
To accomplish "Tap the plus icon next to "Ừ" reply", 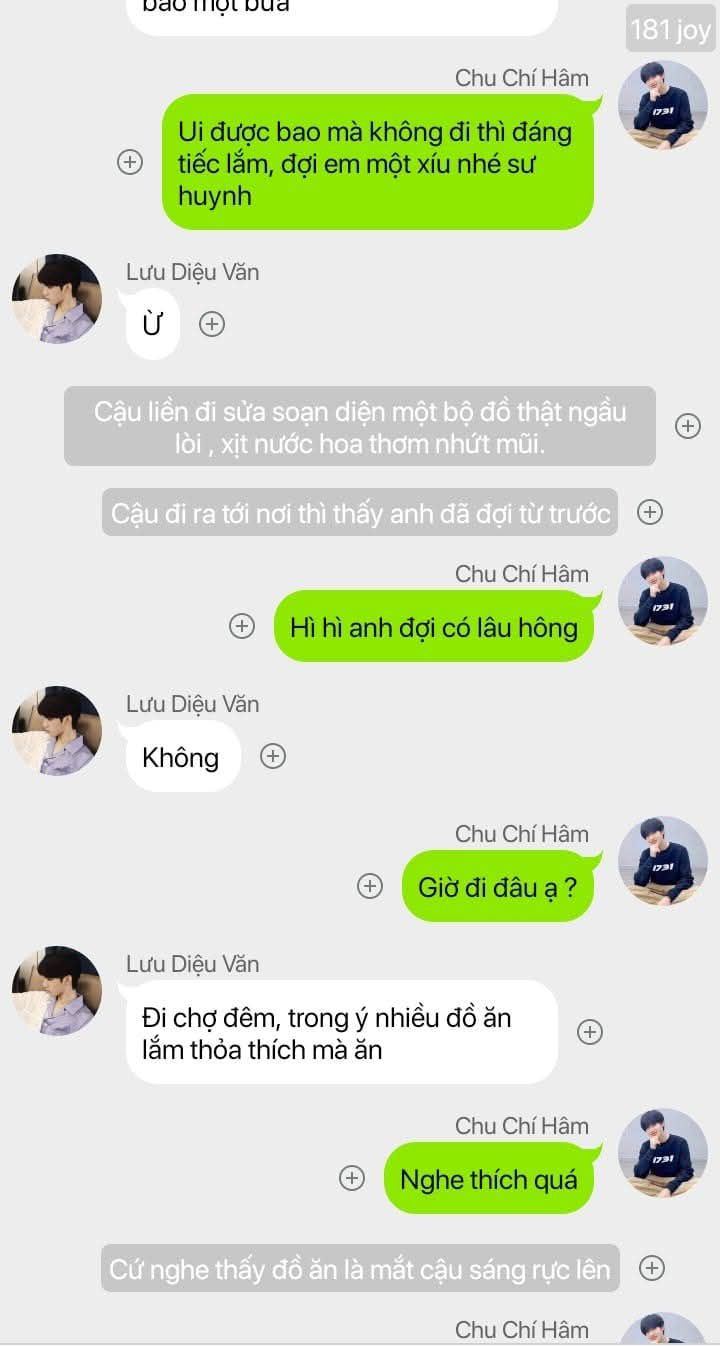I will coord(212,324).
